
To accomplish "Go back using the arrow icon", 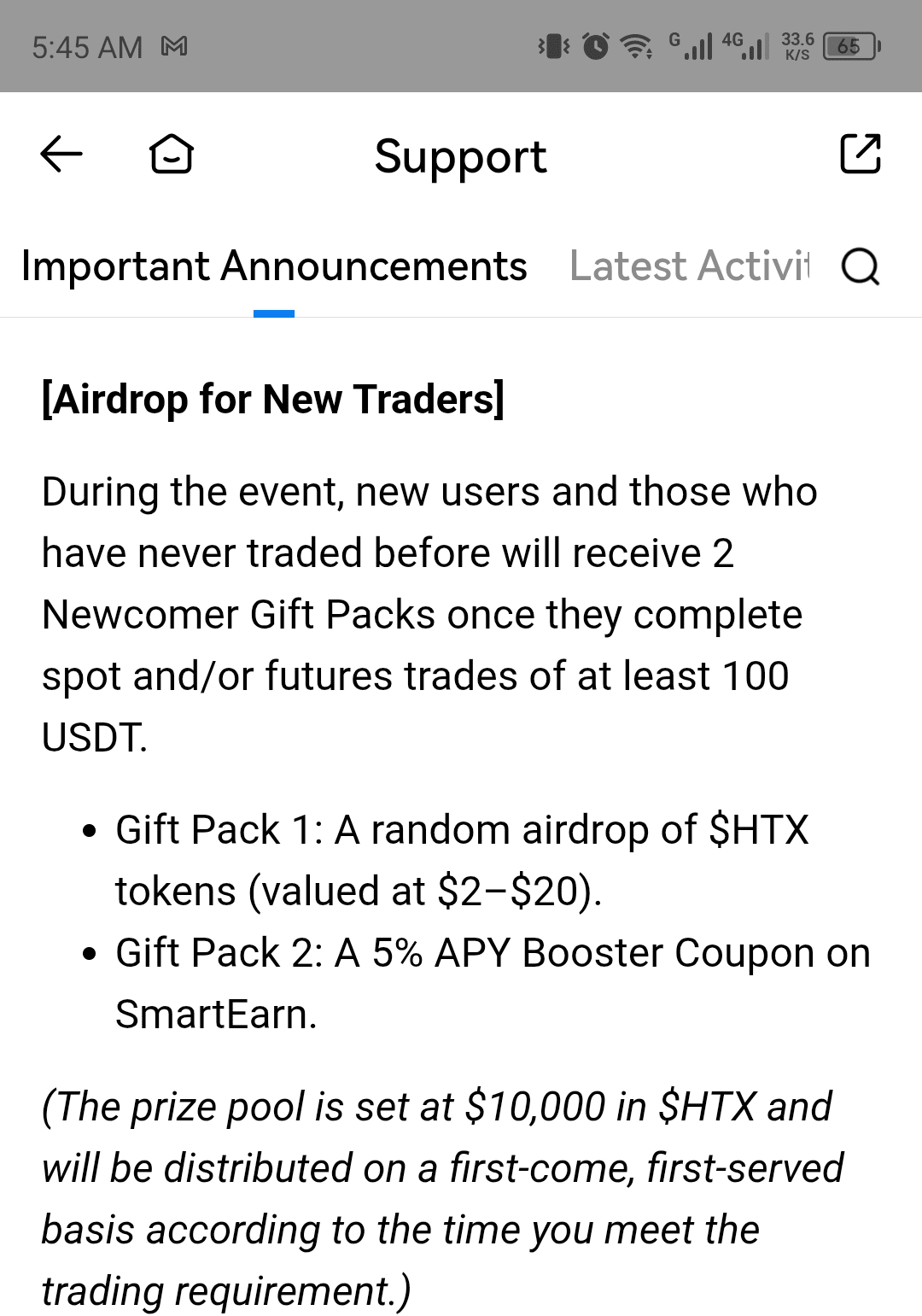I will [x=61, y=155].
